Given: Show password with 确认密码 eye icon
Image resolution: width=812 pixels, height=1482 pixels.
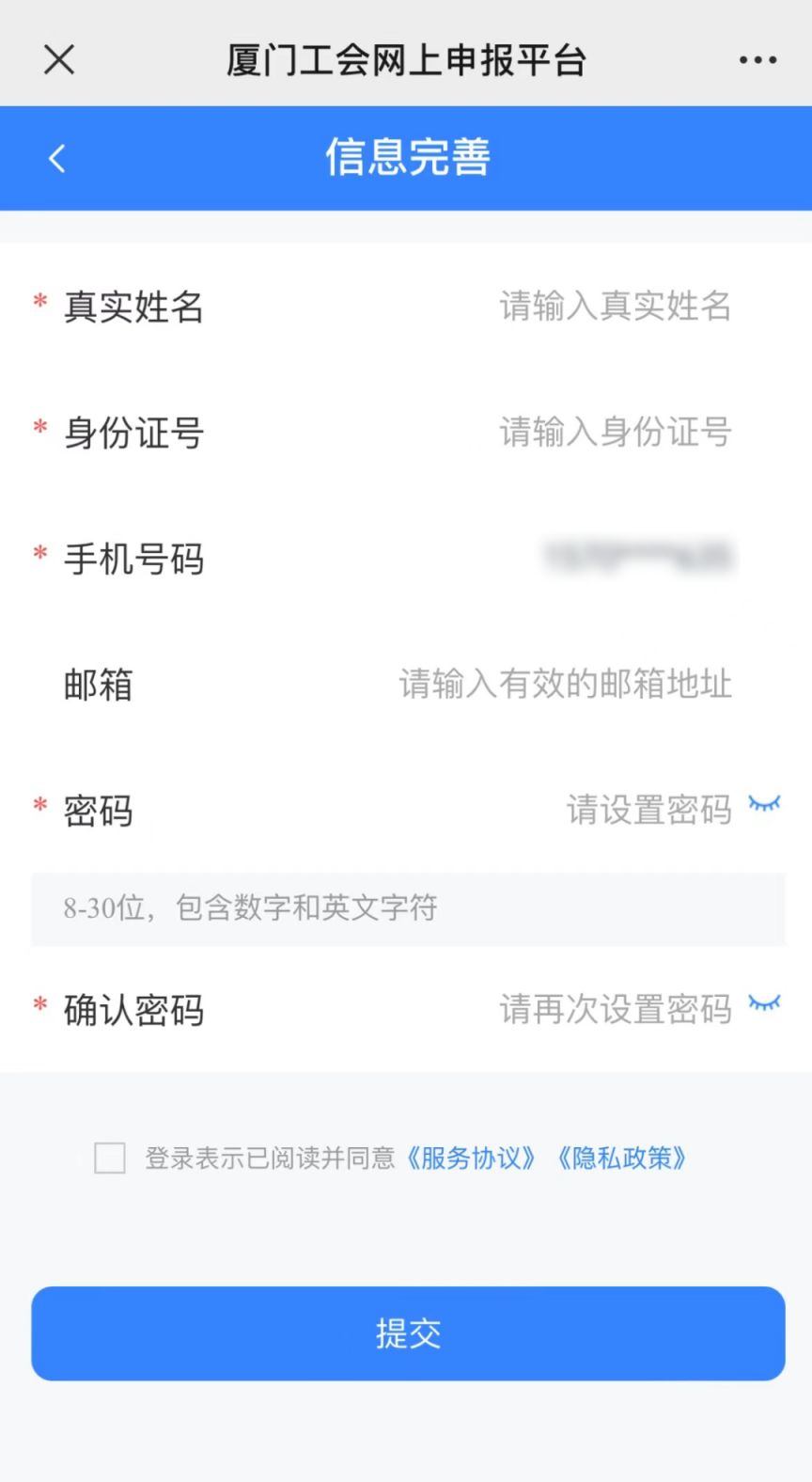Looking at the screenshot, I should pos(764,1002).
